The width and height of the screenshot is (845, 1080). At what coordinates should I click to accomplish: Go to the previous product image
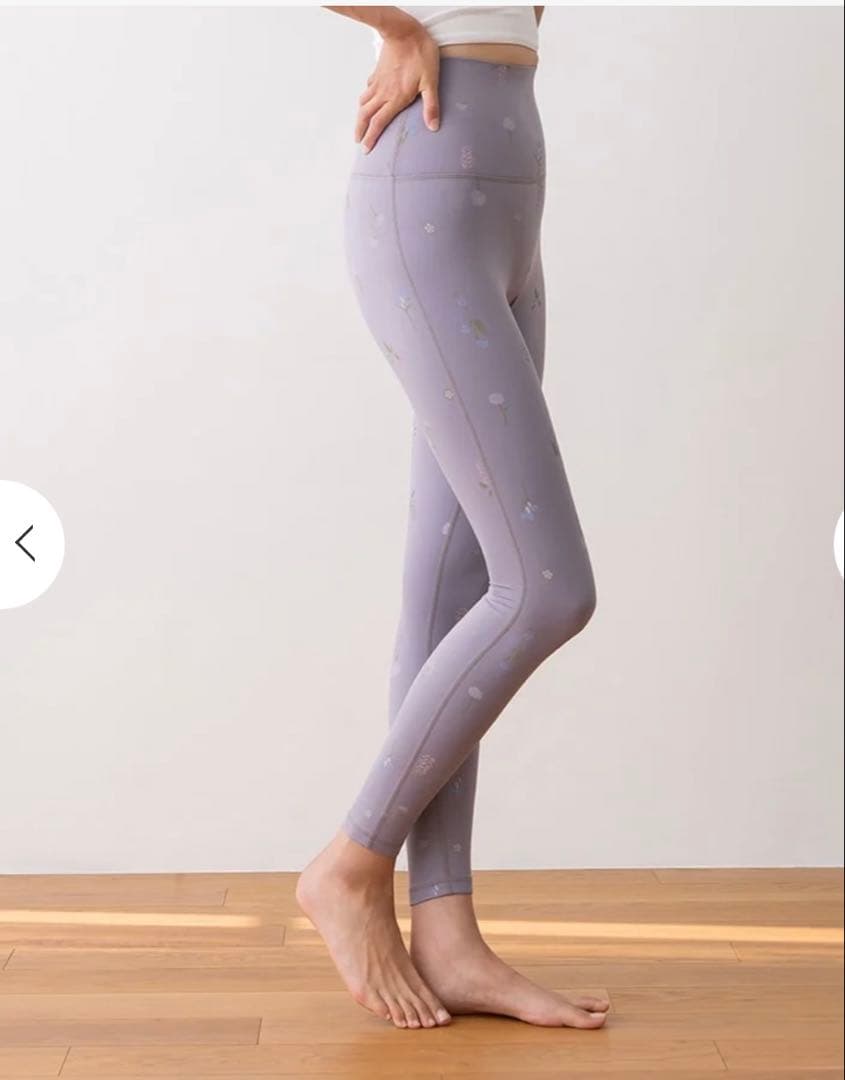coord(25,544)
